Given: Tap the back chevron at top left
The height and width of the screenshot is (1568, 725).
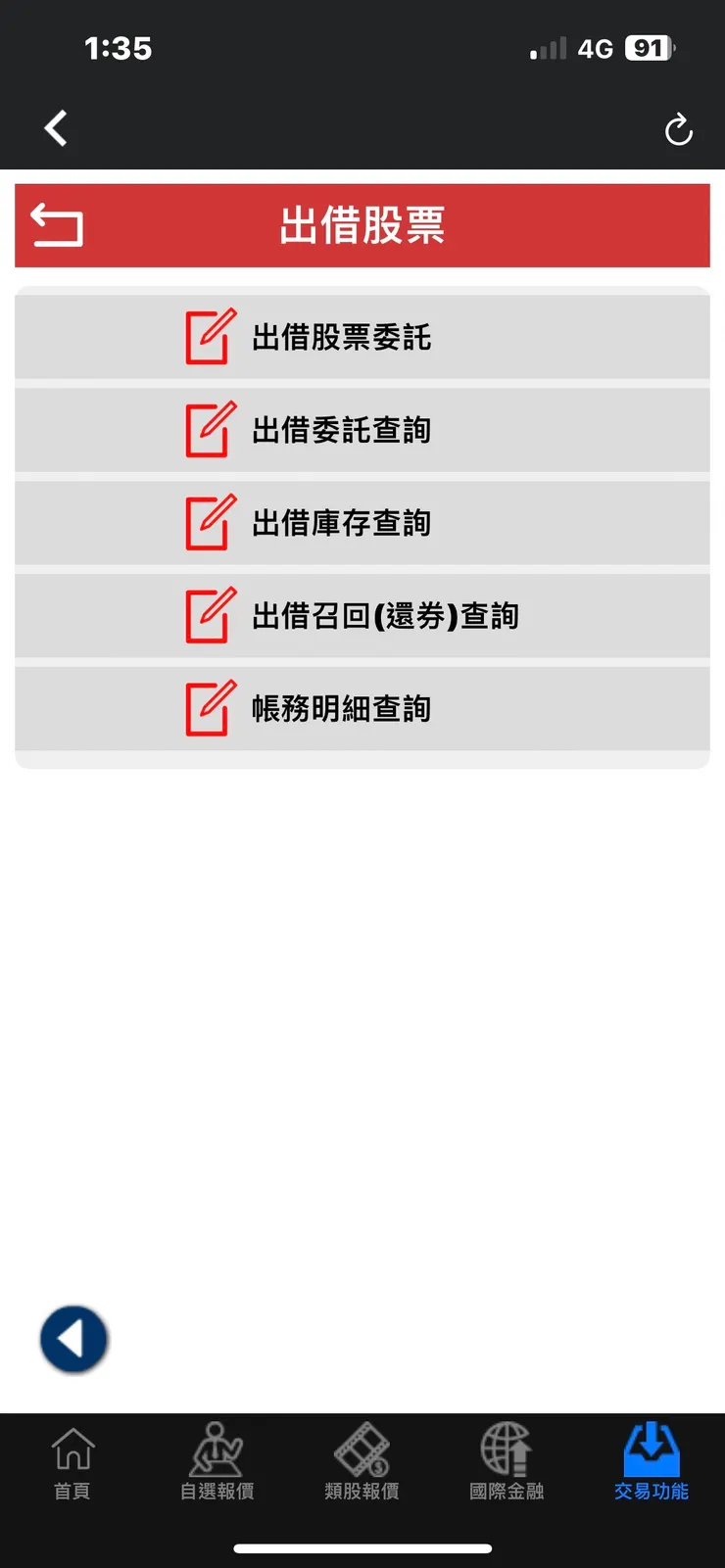Looking at the screenshot, I should click(56, 128).
